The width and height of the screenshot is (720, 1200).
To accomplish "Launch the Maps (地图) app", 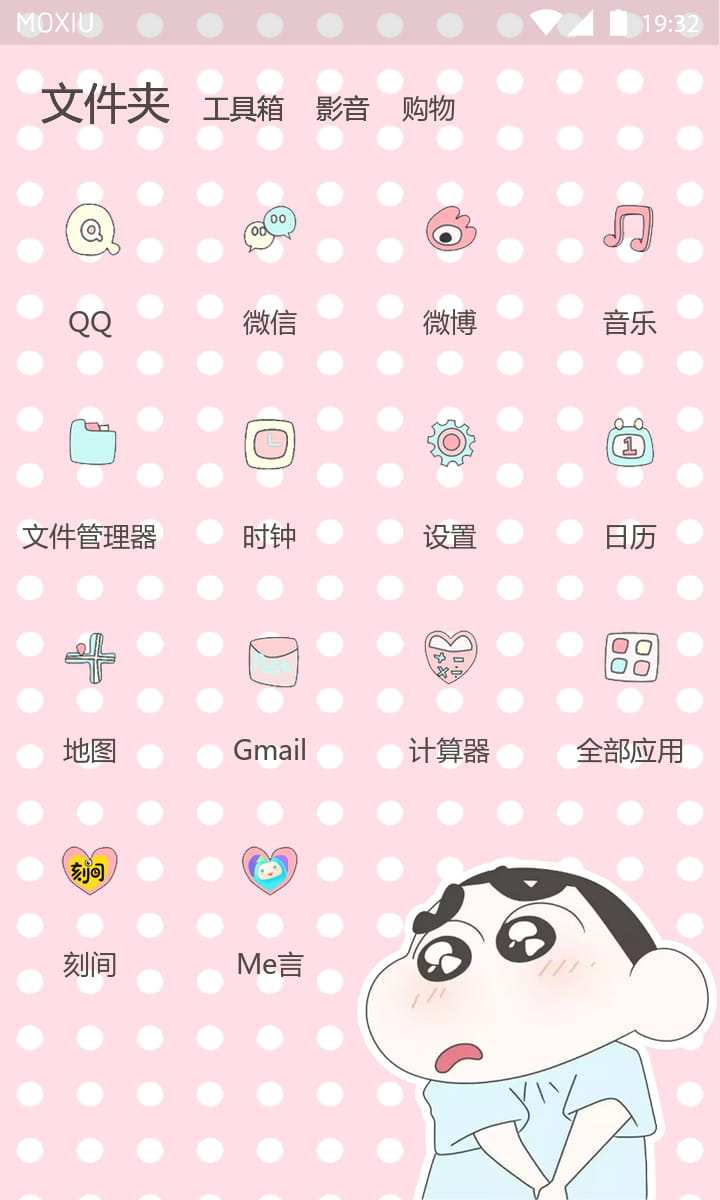I will 90,660.
